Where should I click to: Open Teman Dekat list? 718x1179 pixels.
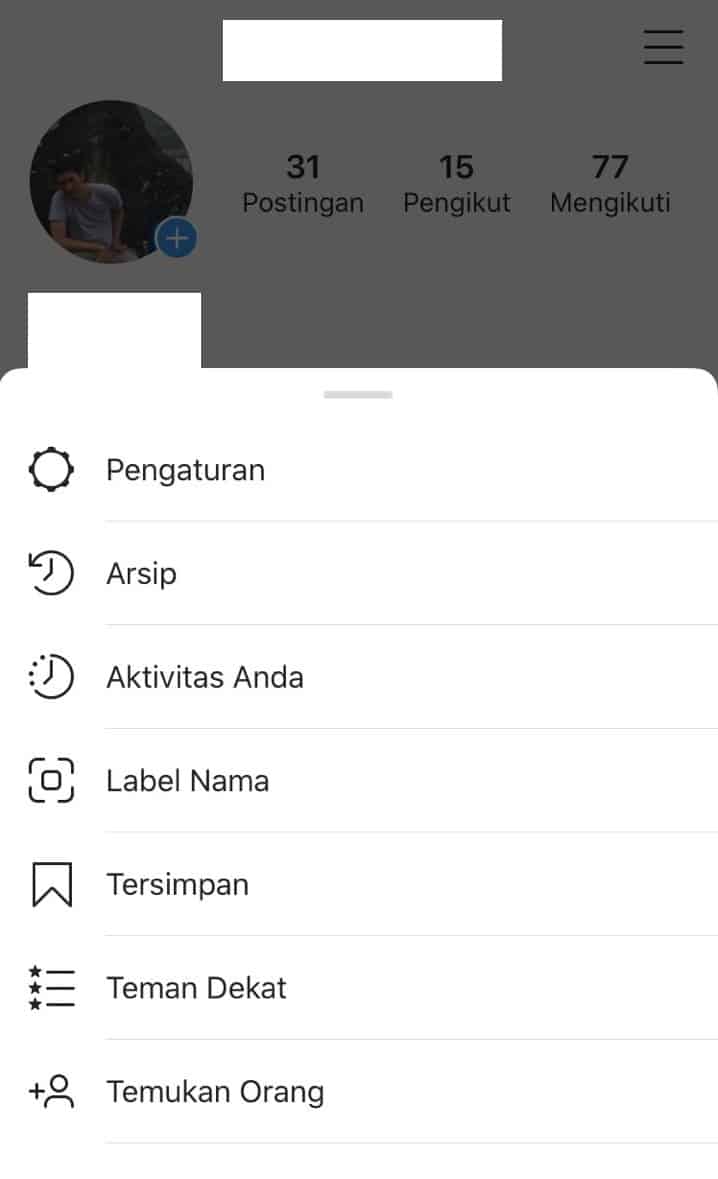(196, 989)
